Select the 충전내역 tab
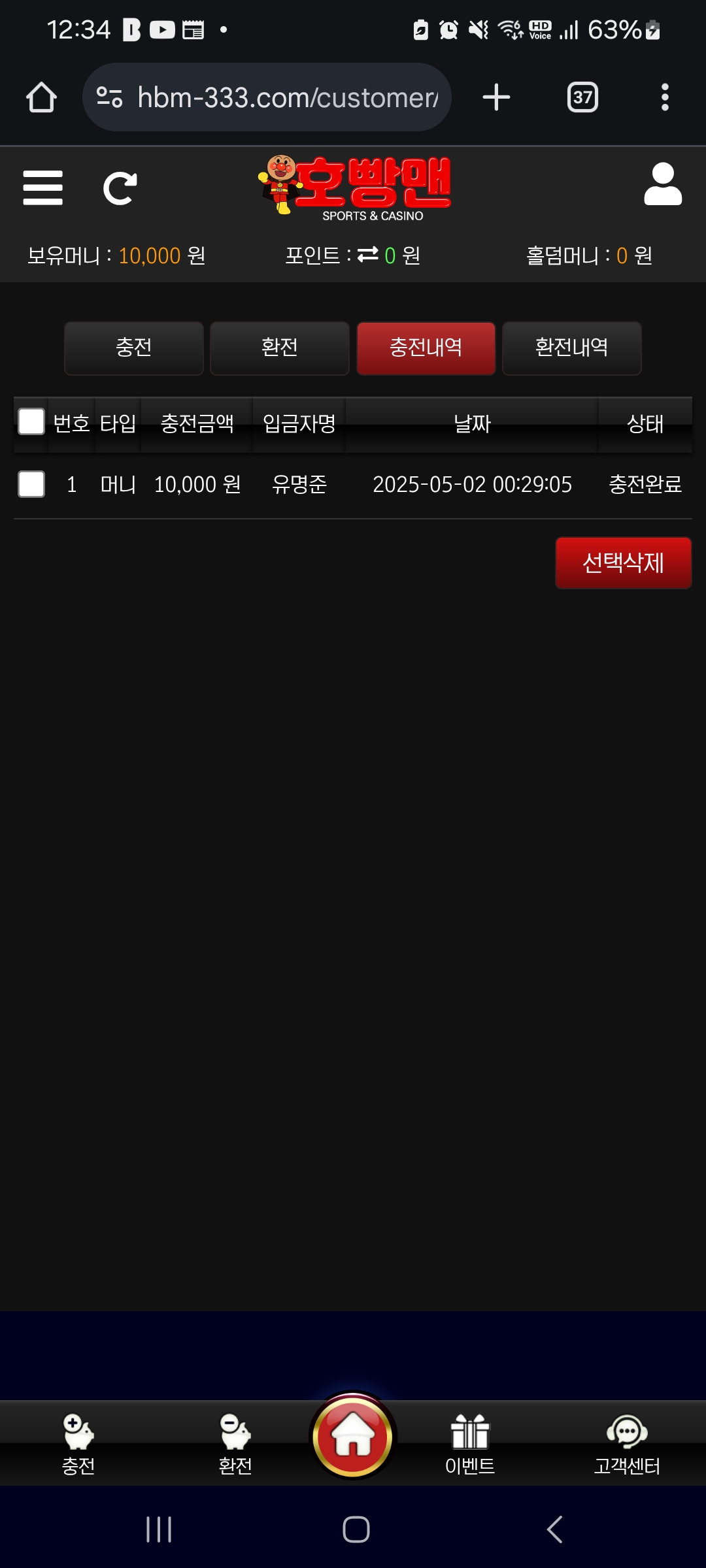 [426, 348]
